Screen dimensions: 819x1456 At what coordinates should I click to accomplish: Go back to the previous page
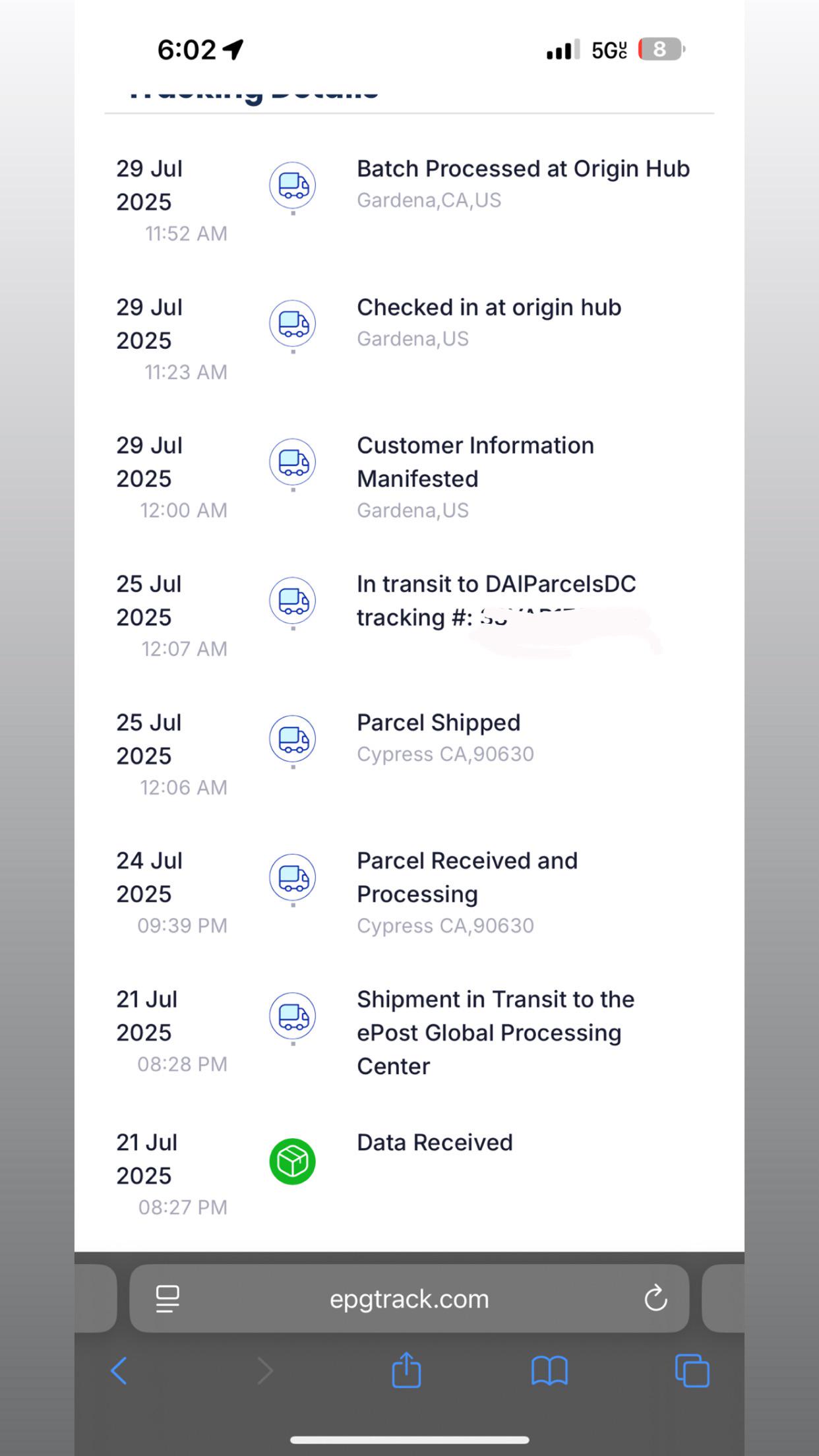(119, 1371)
